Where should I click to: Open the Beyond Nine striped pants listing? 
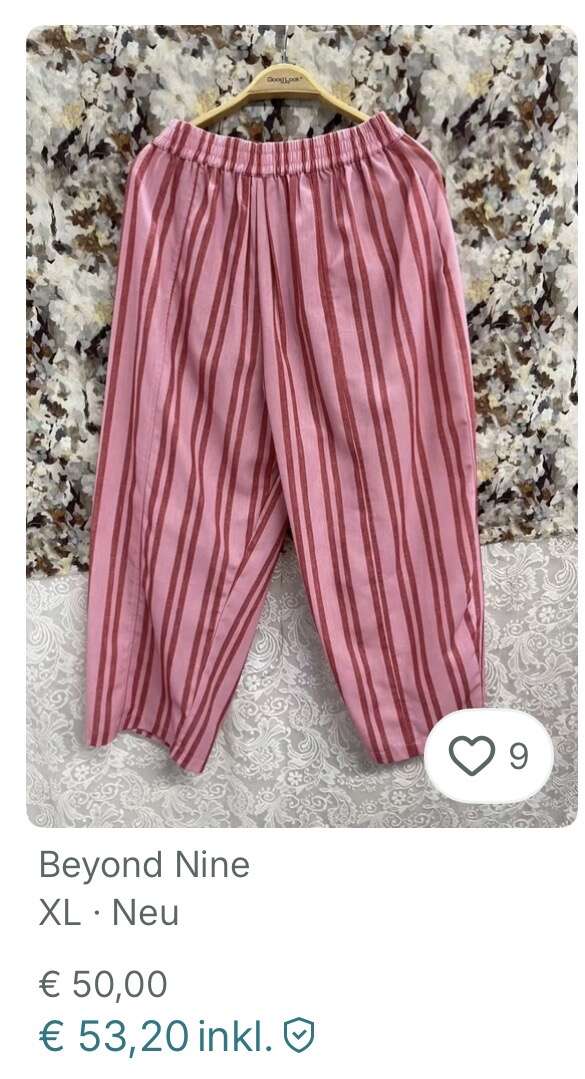(301, 426)
